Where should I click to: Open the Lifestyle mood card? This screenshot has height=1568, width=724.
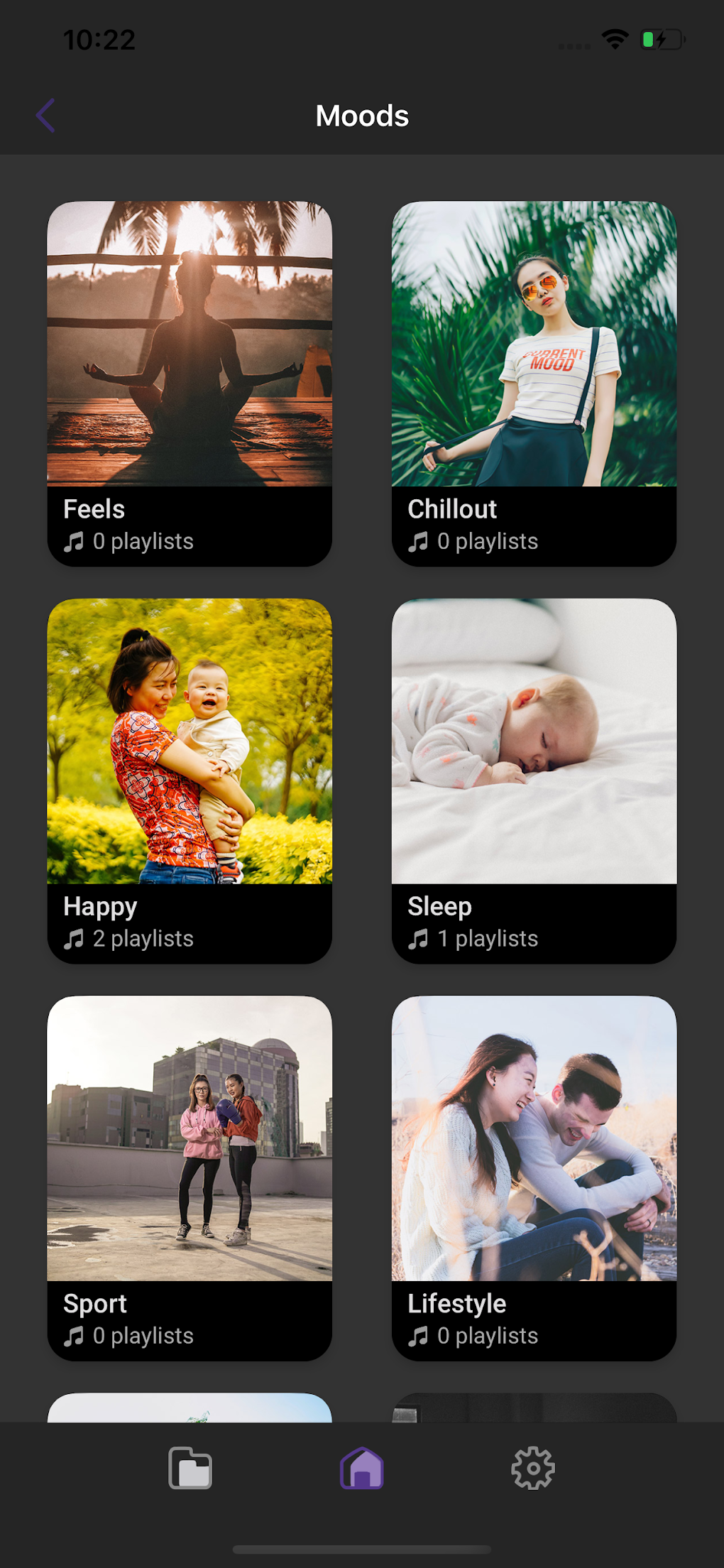point(534,1178)
